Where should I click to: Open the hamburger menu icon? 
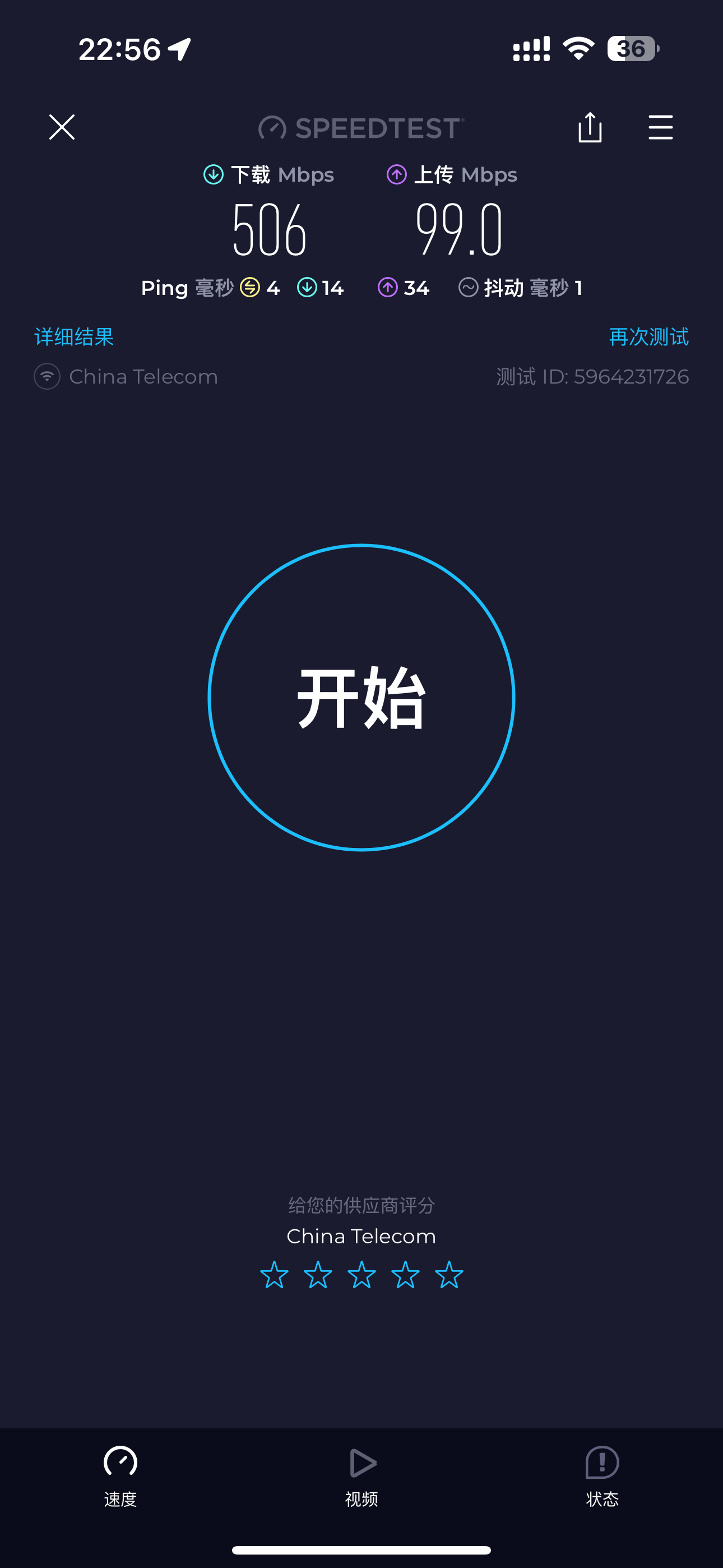[x=660, y=128]
